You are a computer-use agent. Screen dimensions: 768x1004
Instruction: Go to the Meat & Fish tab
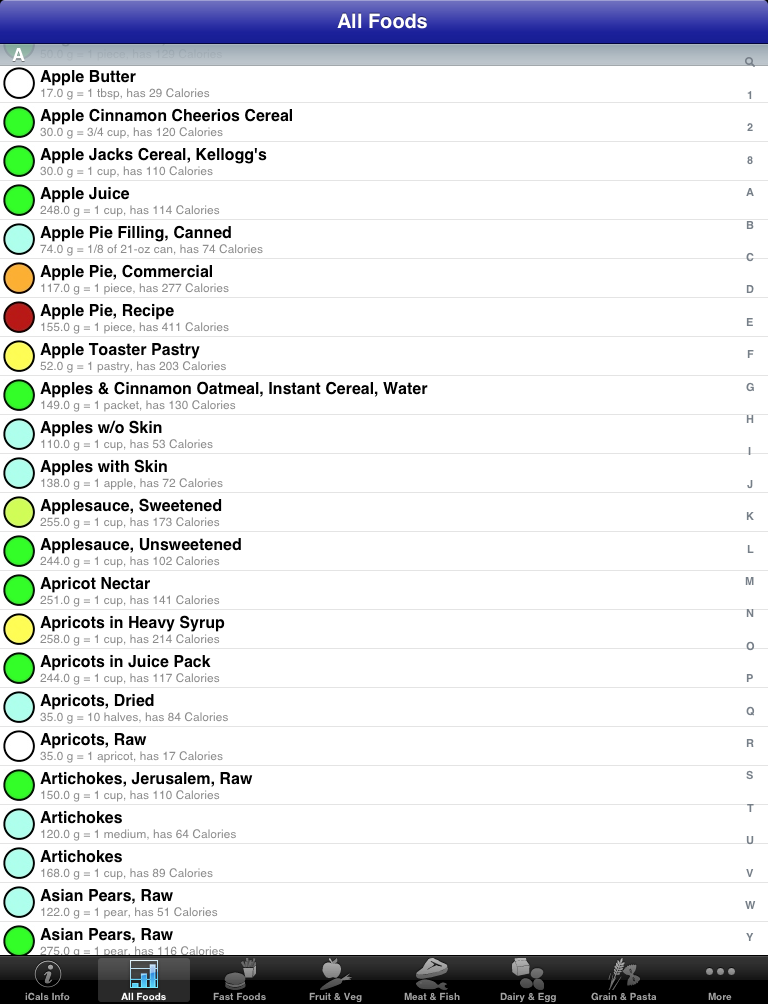432,980
